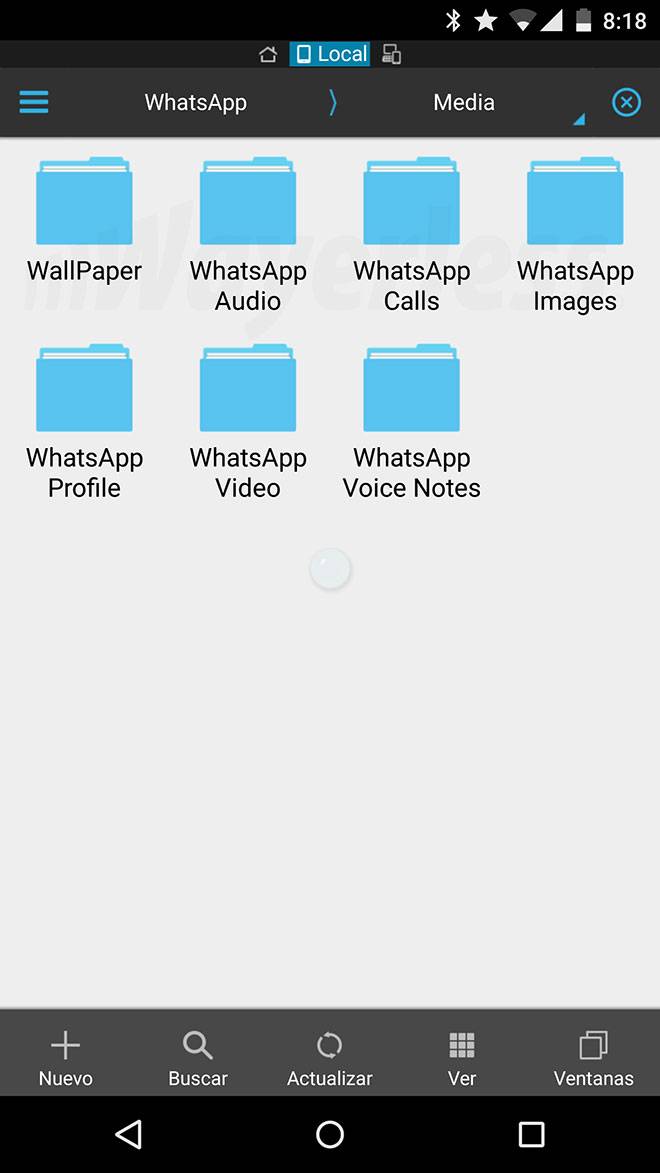
Task: Select the Local storage tab
Action: point(331,54)
